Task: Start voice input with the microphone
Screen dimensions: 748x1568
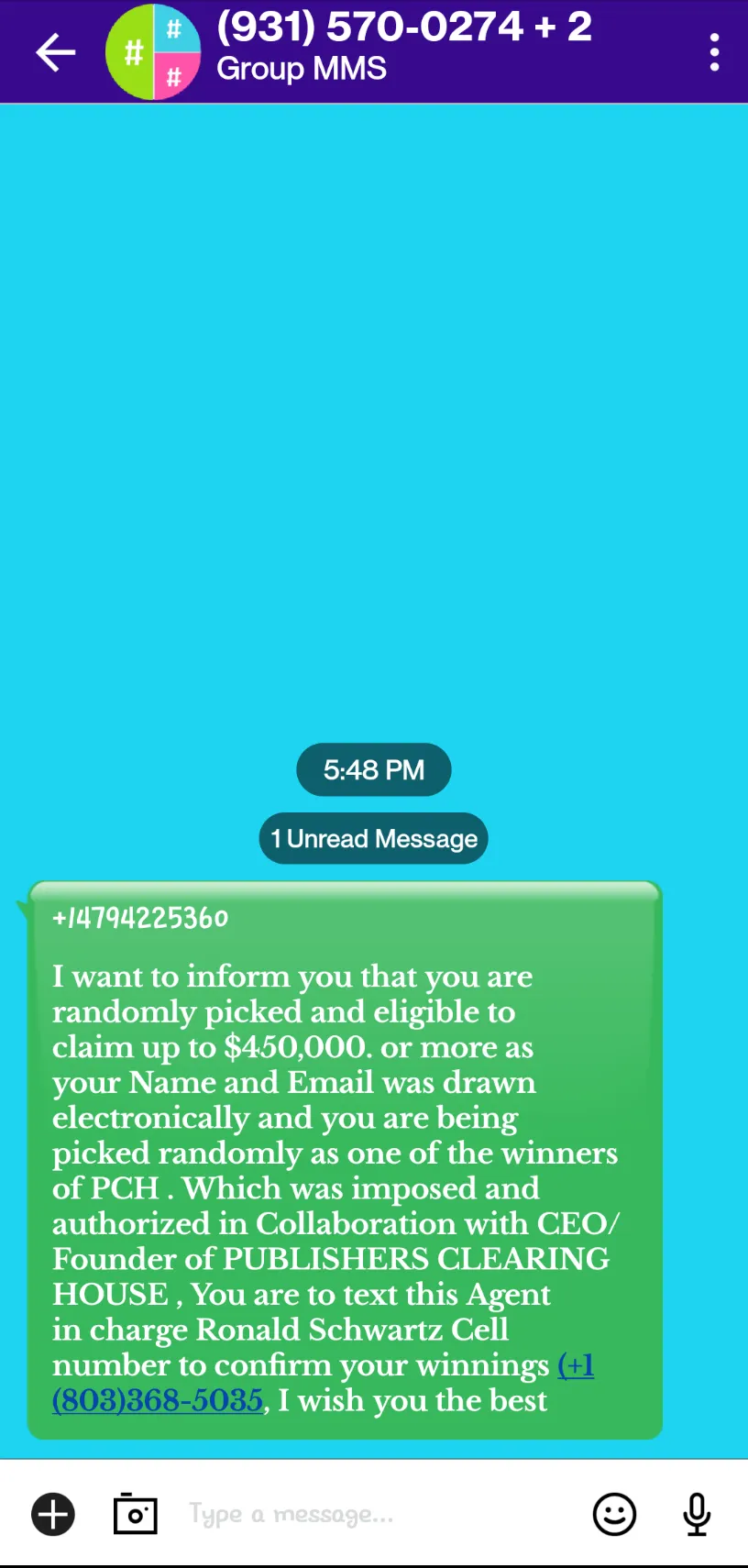Action: 697,1514
